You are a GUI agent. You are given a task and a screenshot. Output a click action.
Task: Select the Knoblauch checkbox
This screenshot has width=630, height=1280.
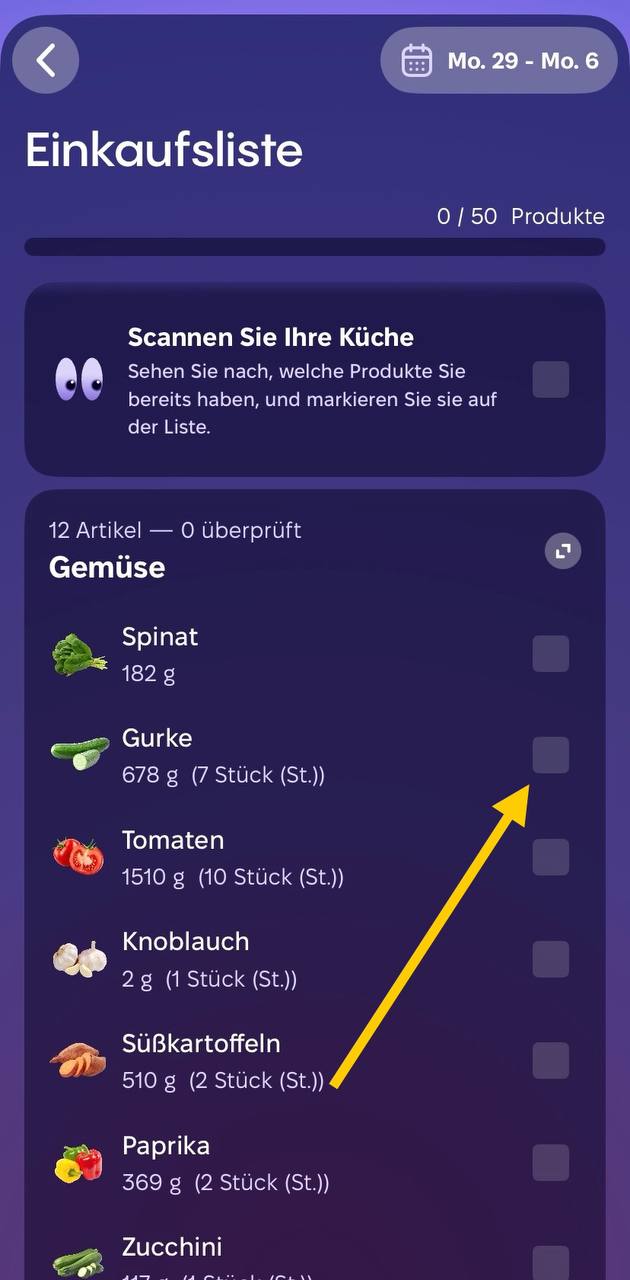[550, 959]
